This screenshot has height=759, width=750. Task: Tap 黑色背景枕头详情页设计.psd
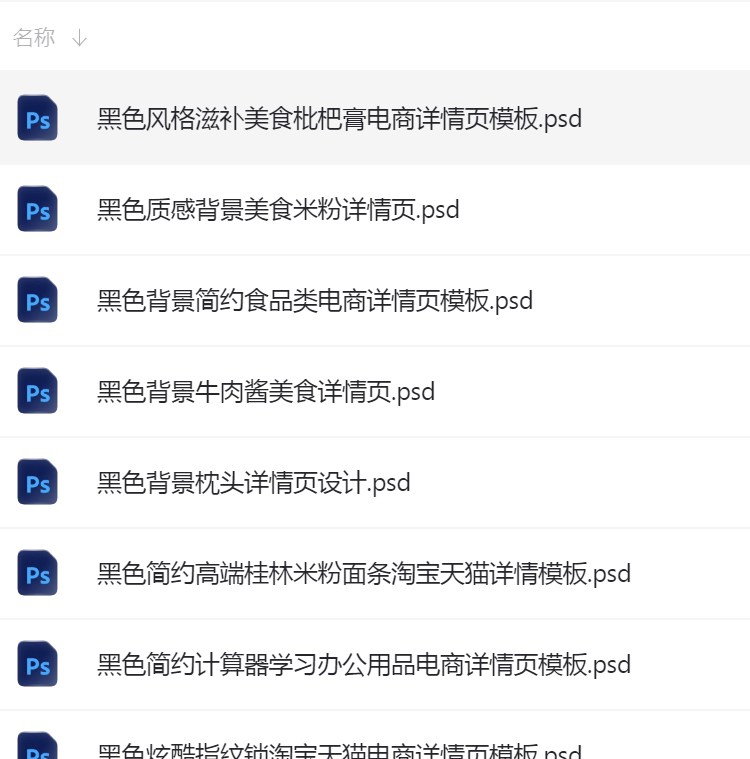254,483
